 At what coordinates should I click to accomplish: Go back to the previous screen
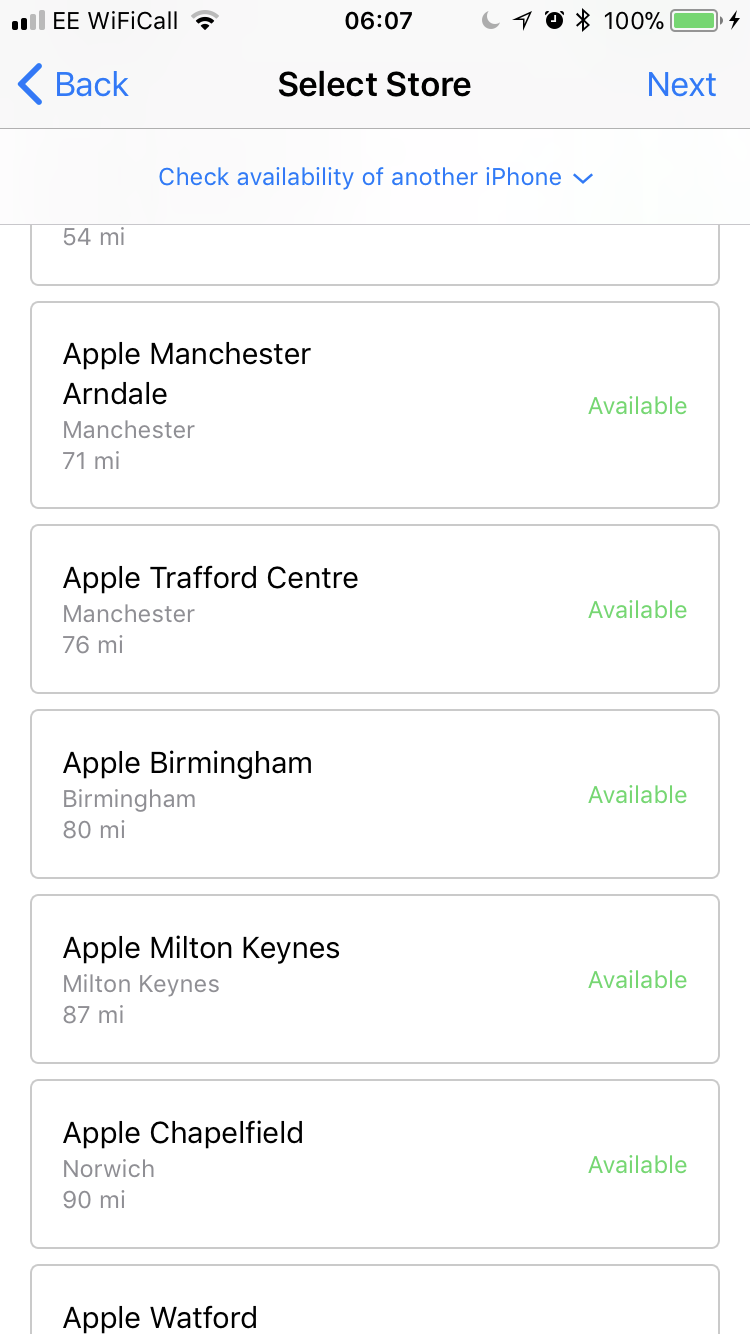(x=73, y=85)
